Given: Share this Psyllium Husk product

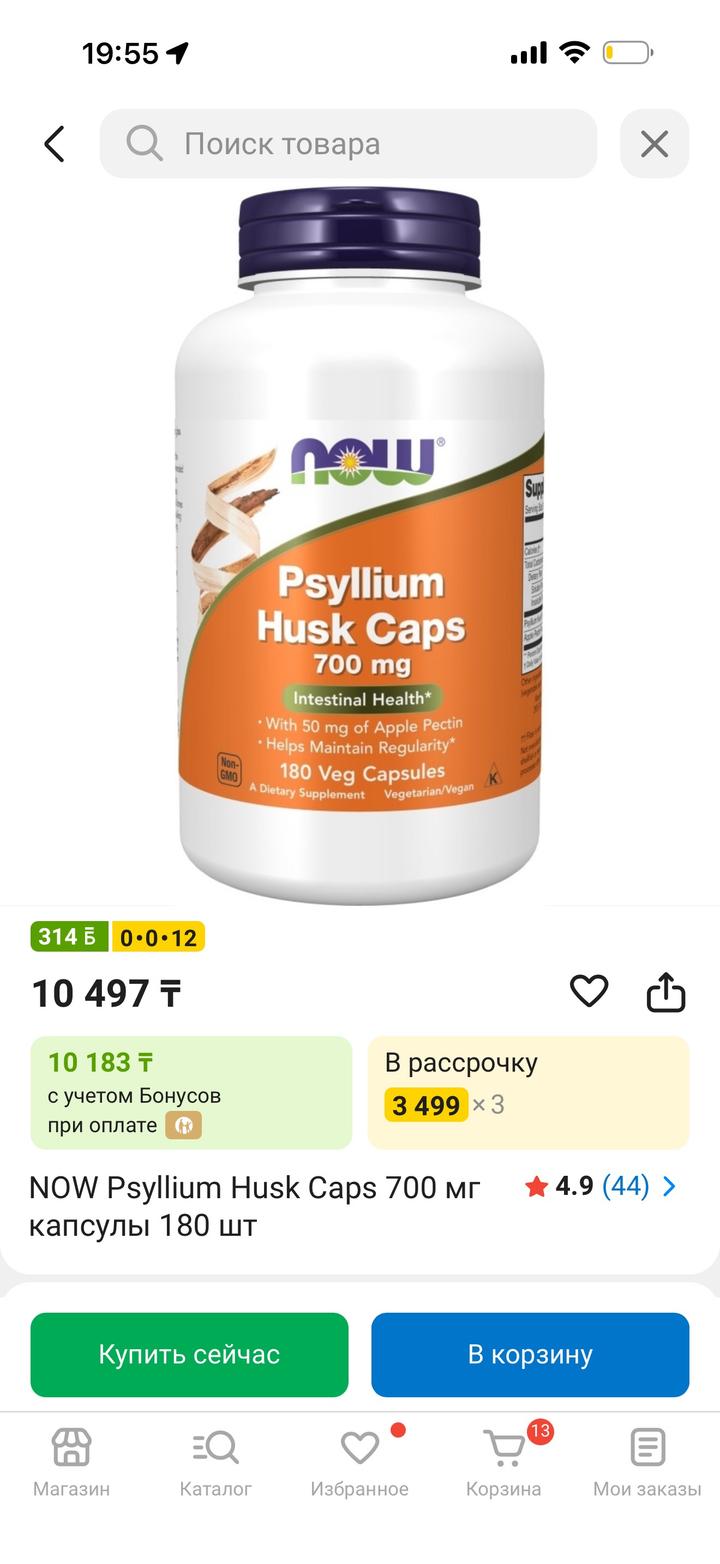Looking at the screenshot, I should pyautogui.click(x=666, y=992).
